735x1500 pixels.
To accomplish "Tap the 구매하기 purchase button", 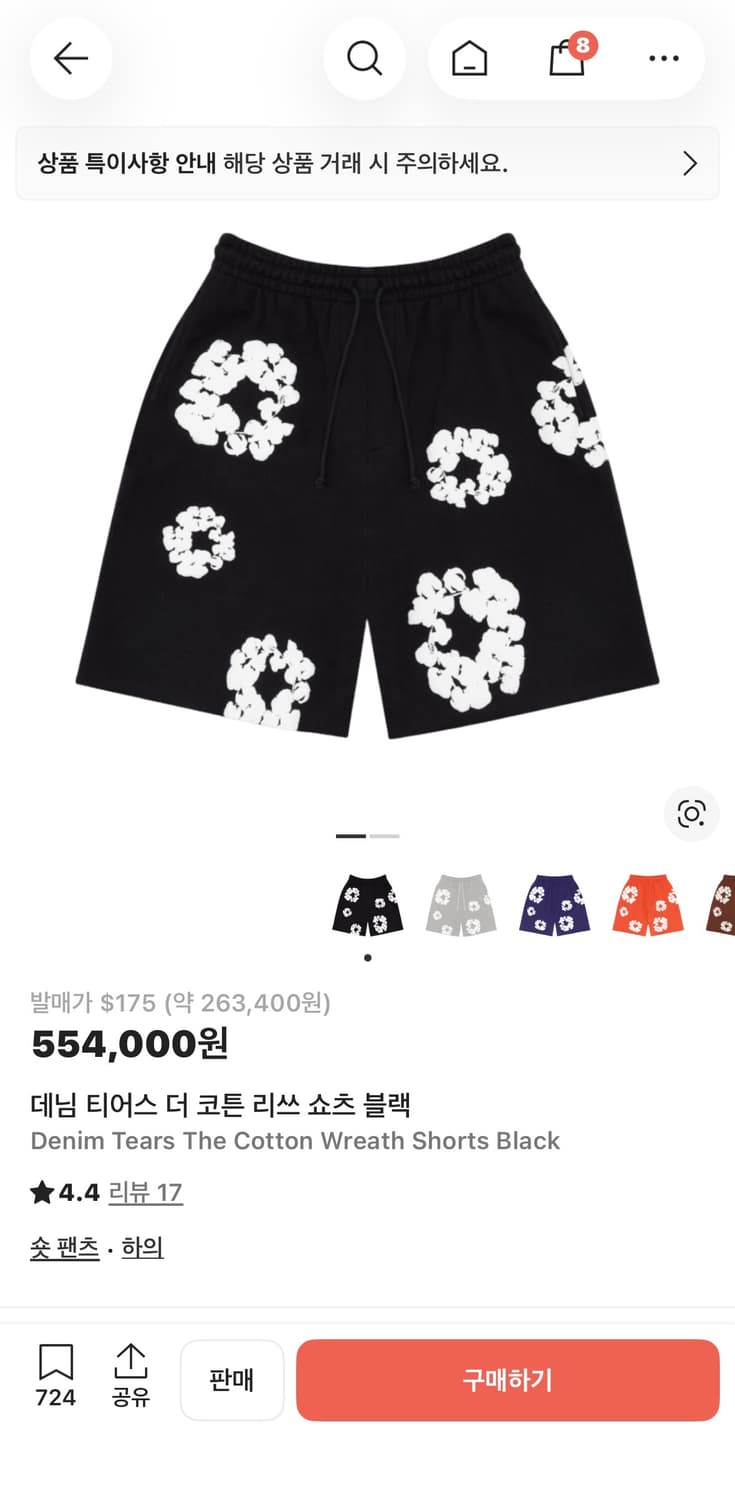I will click(x=508, y=1379).
